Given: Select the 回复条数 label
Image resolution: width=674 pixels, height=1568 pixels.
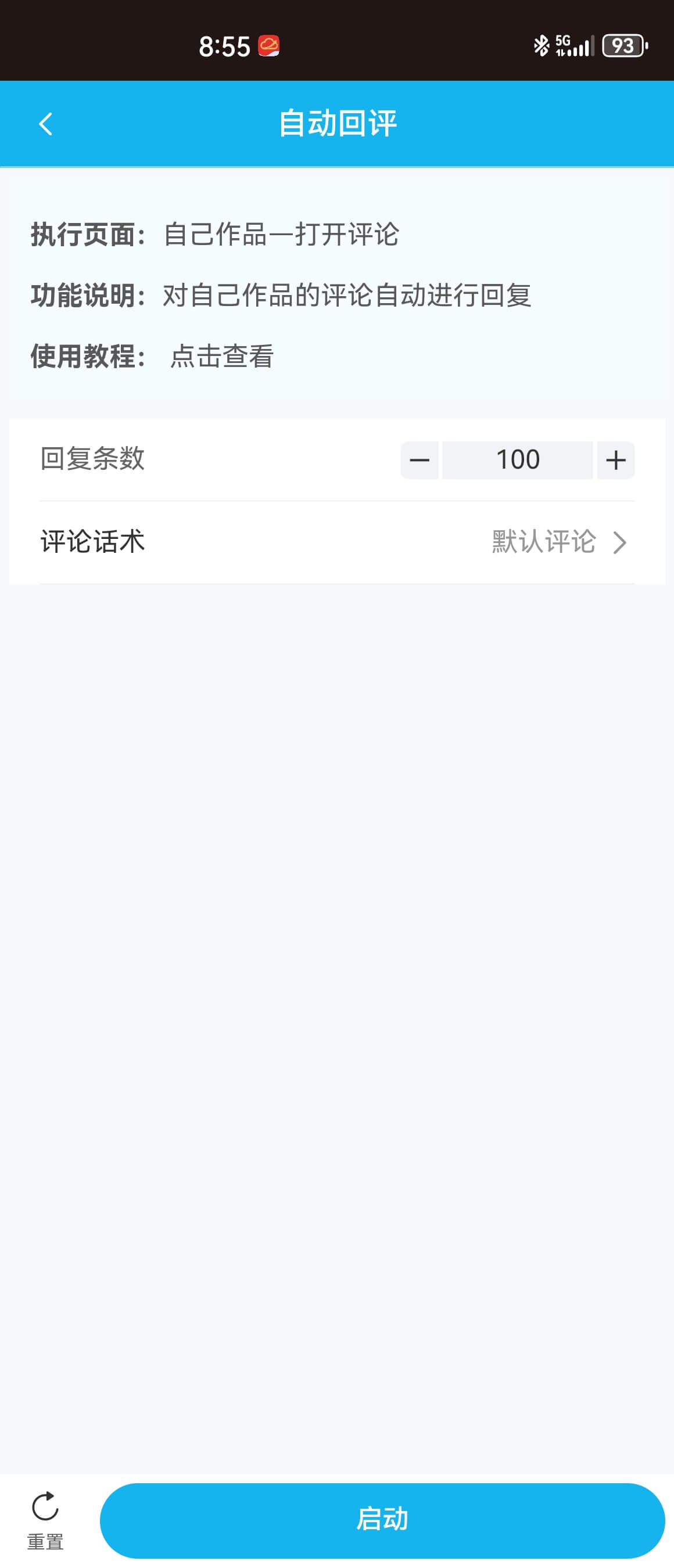Looking at the screenshot, I should coord(92,459).
